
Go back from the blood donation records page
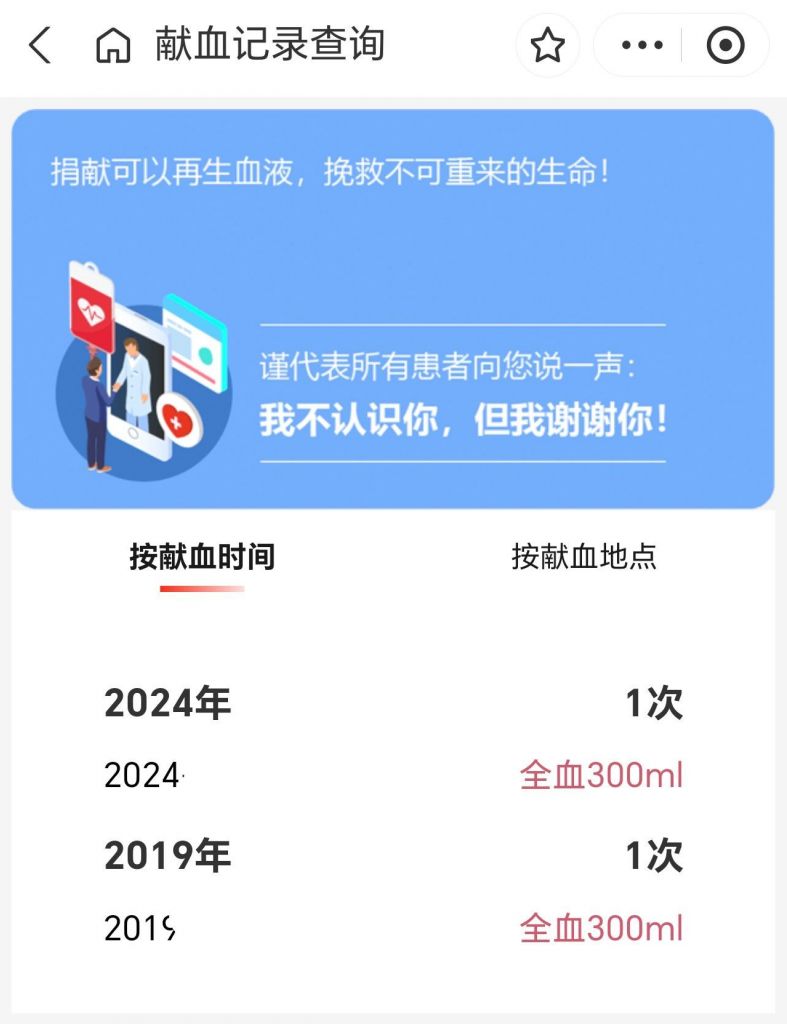point(40,45)
